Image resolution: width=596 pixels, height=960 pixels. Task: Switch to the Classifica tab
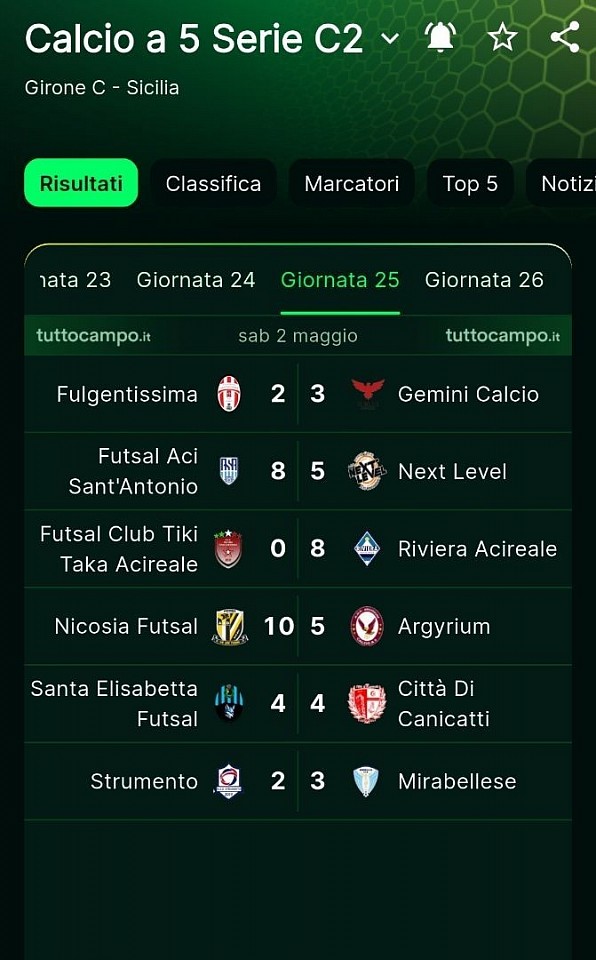pos(213,183)
